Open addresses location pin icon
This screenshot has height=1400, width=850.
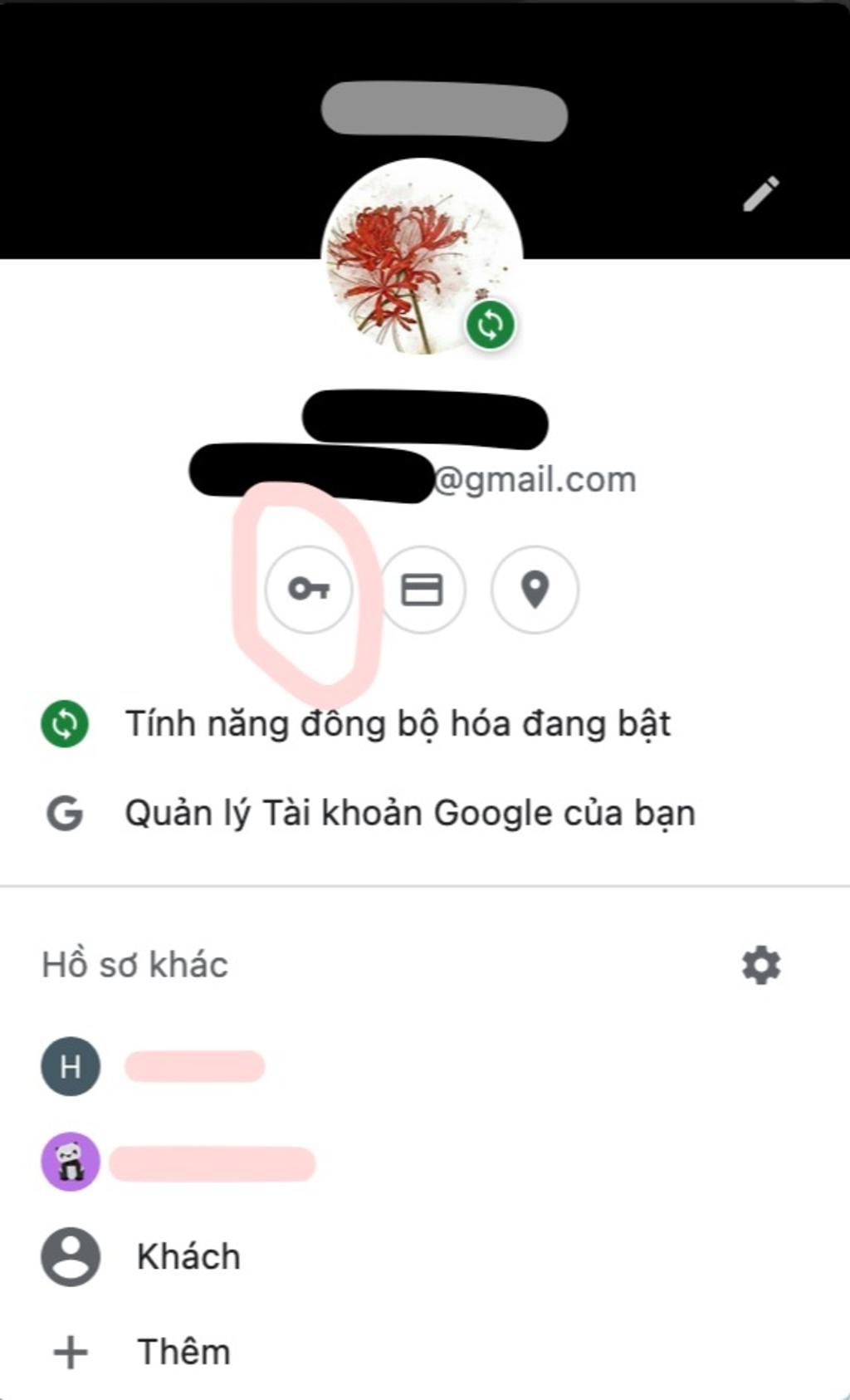(535, 590)
